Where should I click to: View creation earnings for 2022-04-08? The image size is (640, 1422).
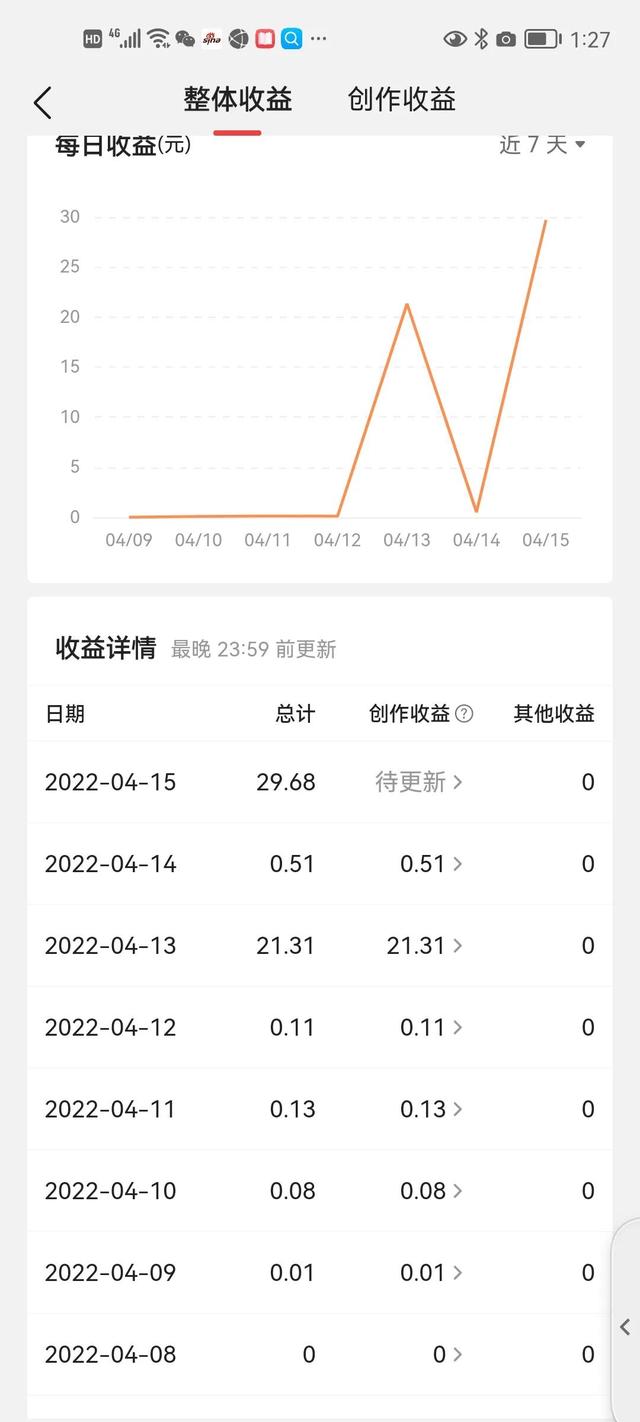[x=447, y=1355]
